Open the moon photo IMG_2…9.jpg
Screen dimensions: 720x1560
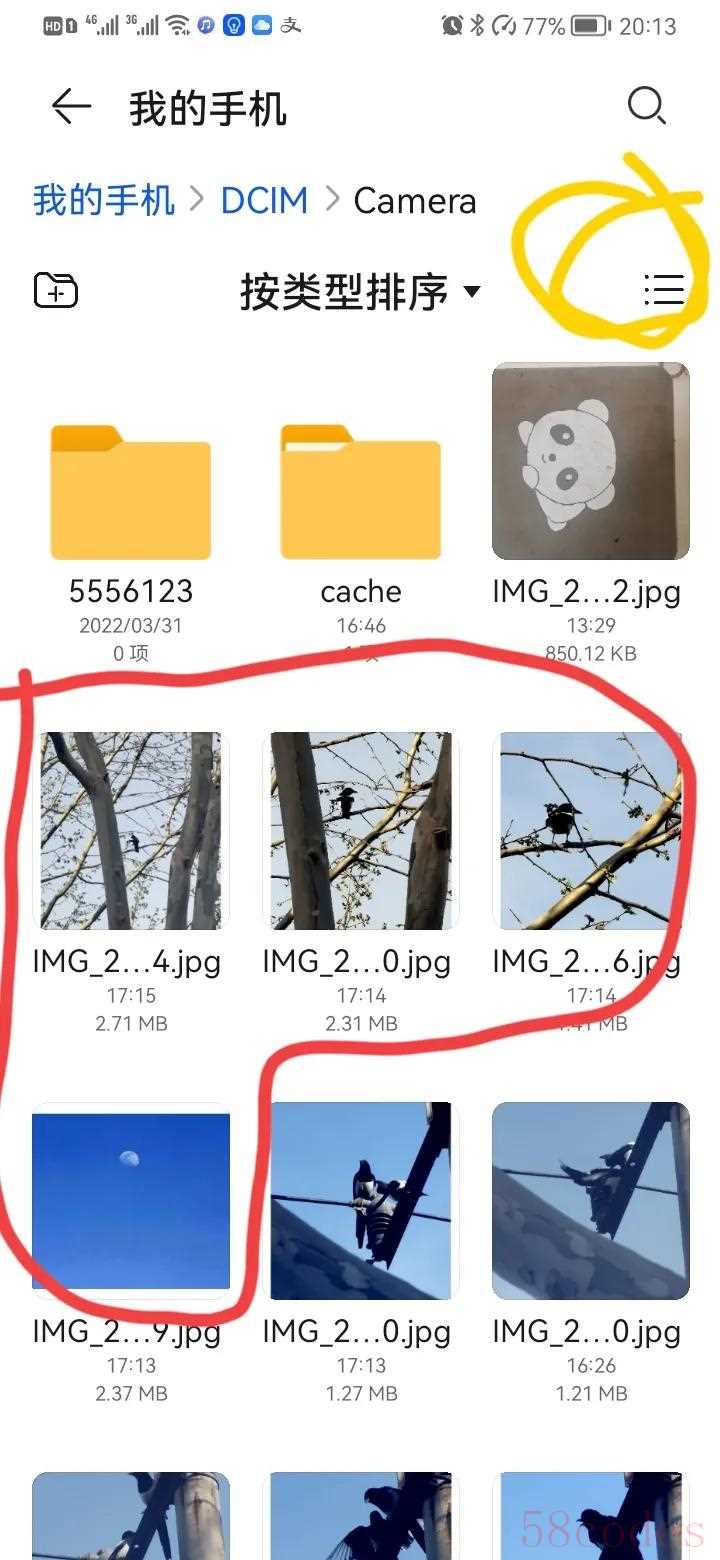coord(131,1200)
